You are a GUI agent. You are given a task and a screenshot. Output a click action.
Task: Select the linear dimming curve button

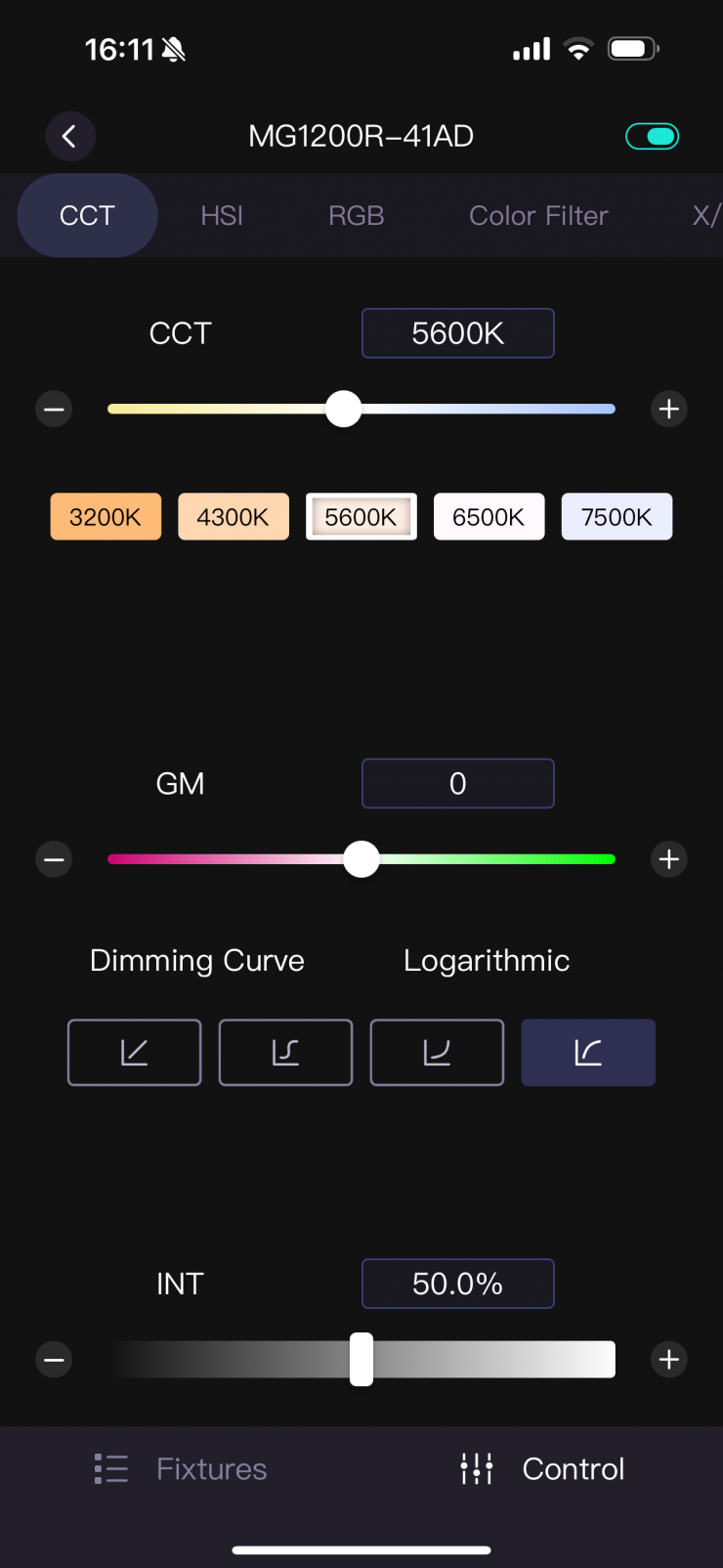134,1053
